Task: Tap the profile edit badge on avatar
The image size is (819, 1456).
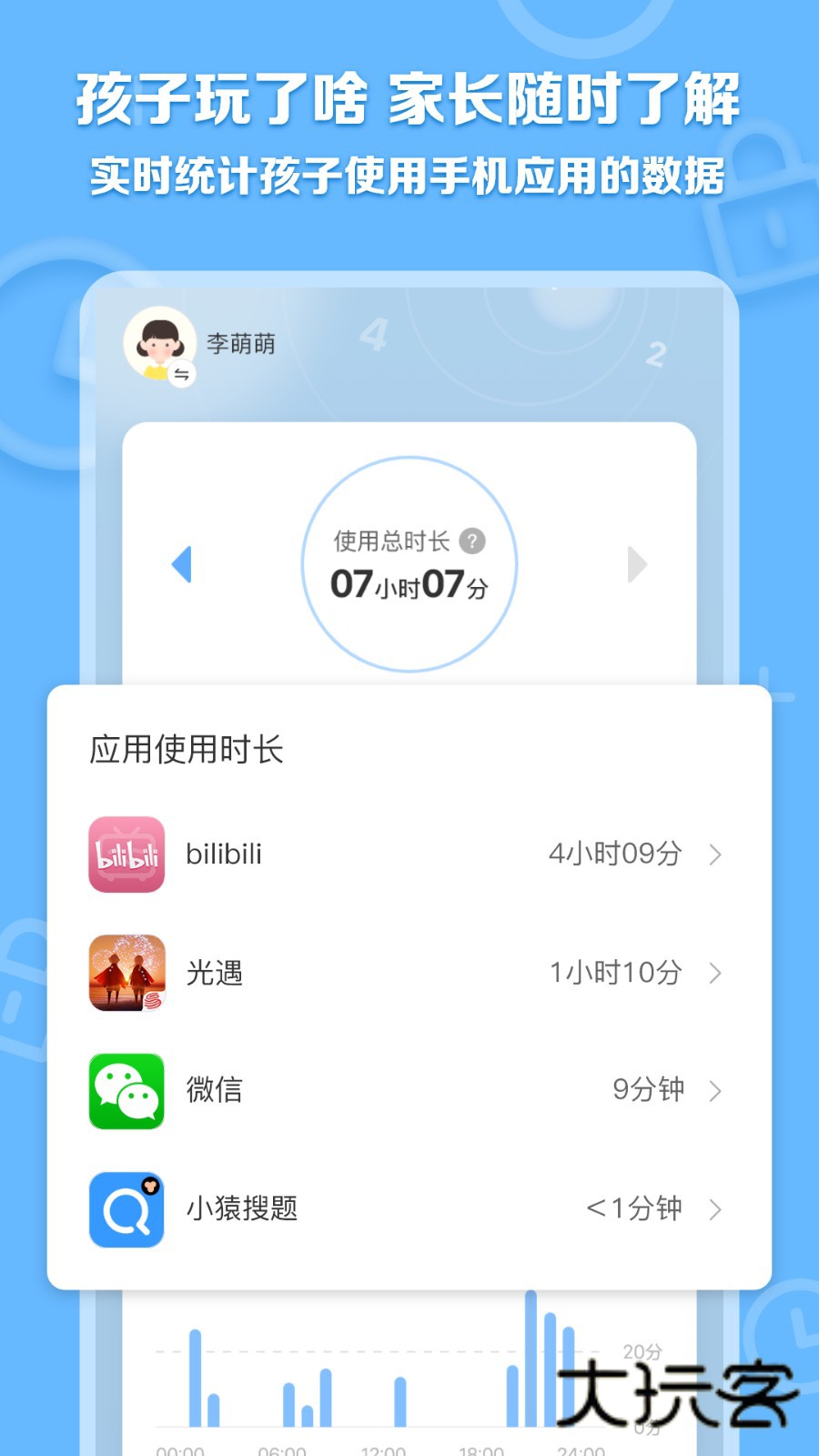Action: click(x=180, y=374)
